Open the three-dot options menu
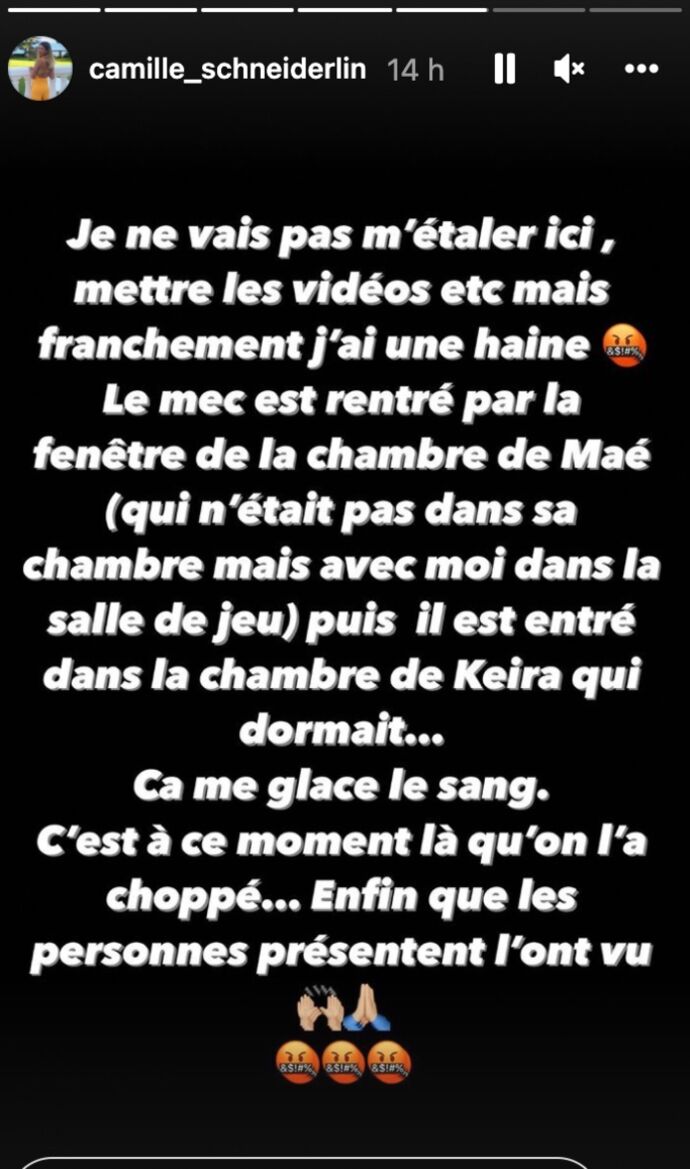690x1169 pixels. click(x=641, y=69)
